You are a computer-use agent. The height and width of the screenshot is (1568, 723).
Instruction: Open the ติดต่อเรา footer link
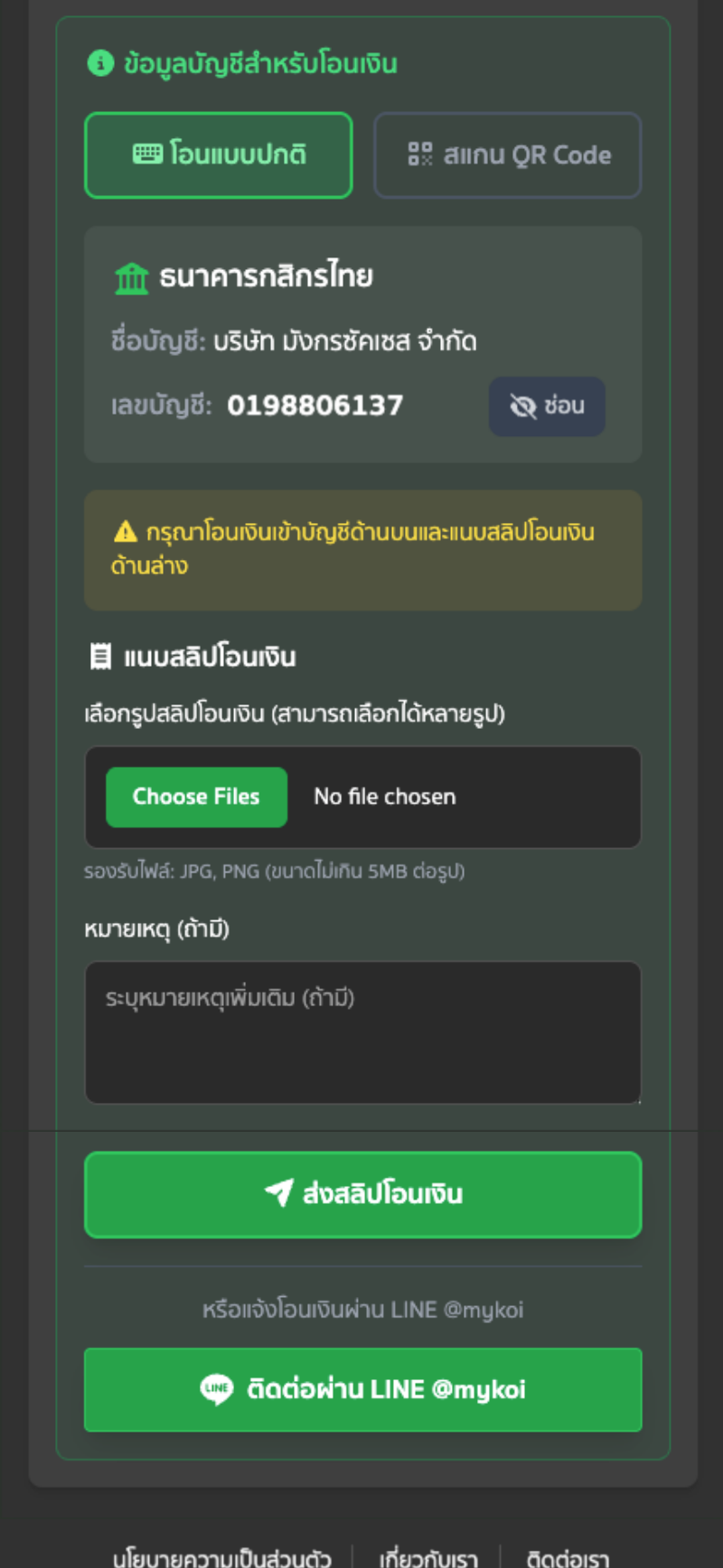[x=568, y=1557]
